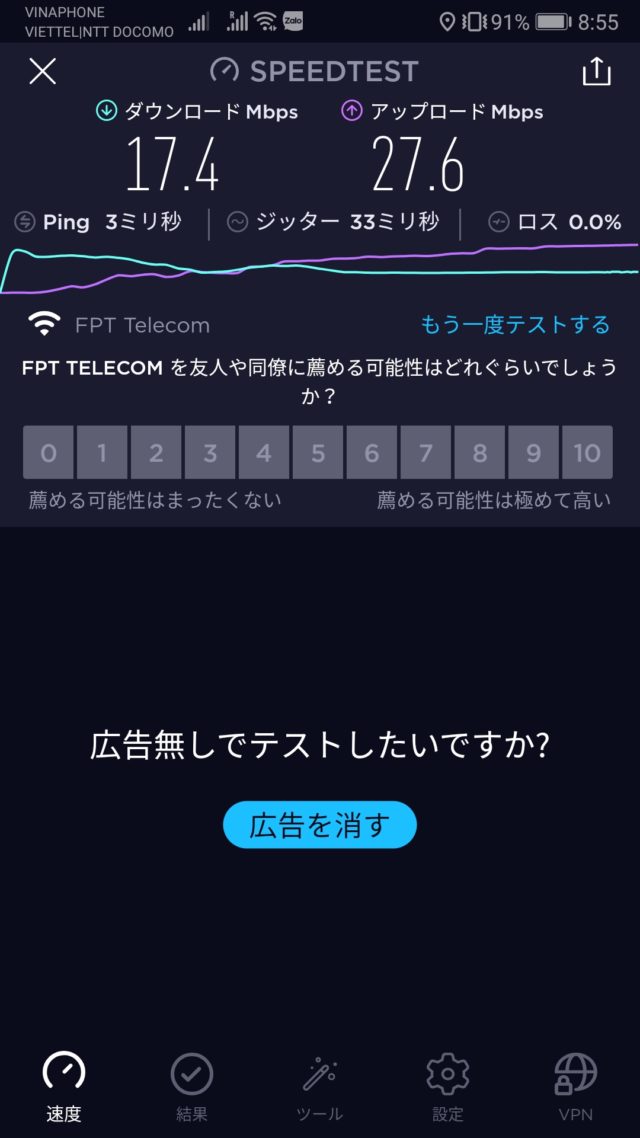
Task: Rate FPT Telecom the maximum 10
Action: coord(587,453)
